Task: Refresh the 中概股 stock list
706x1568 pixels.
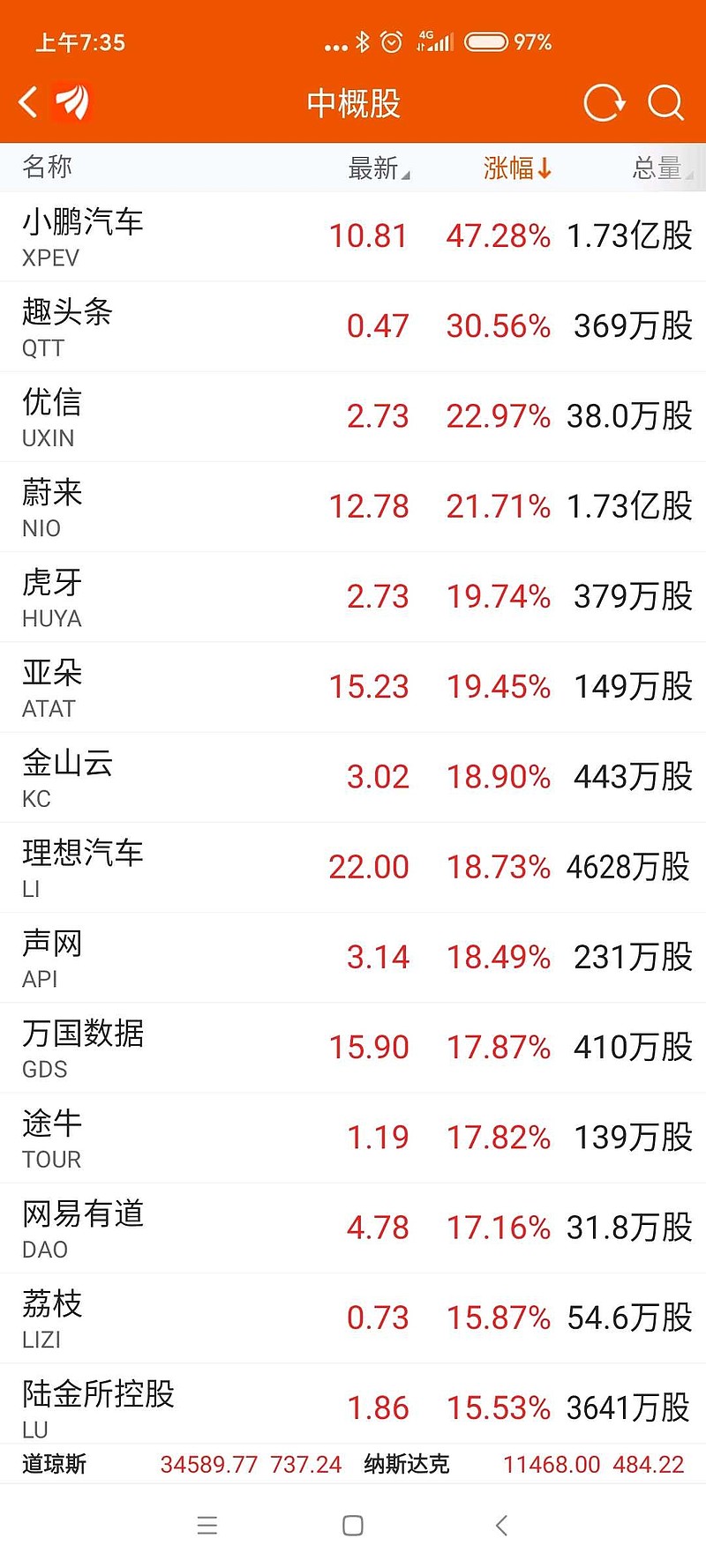Action: tap(604, 103)
